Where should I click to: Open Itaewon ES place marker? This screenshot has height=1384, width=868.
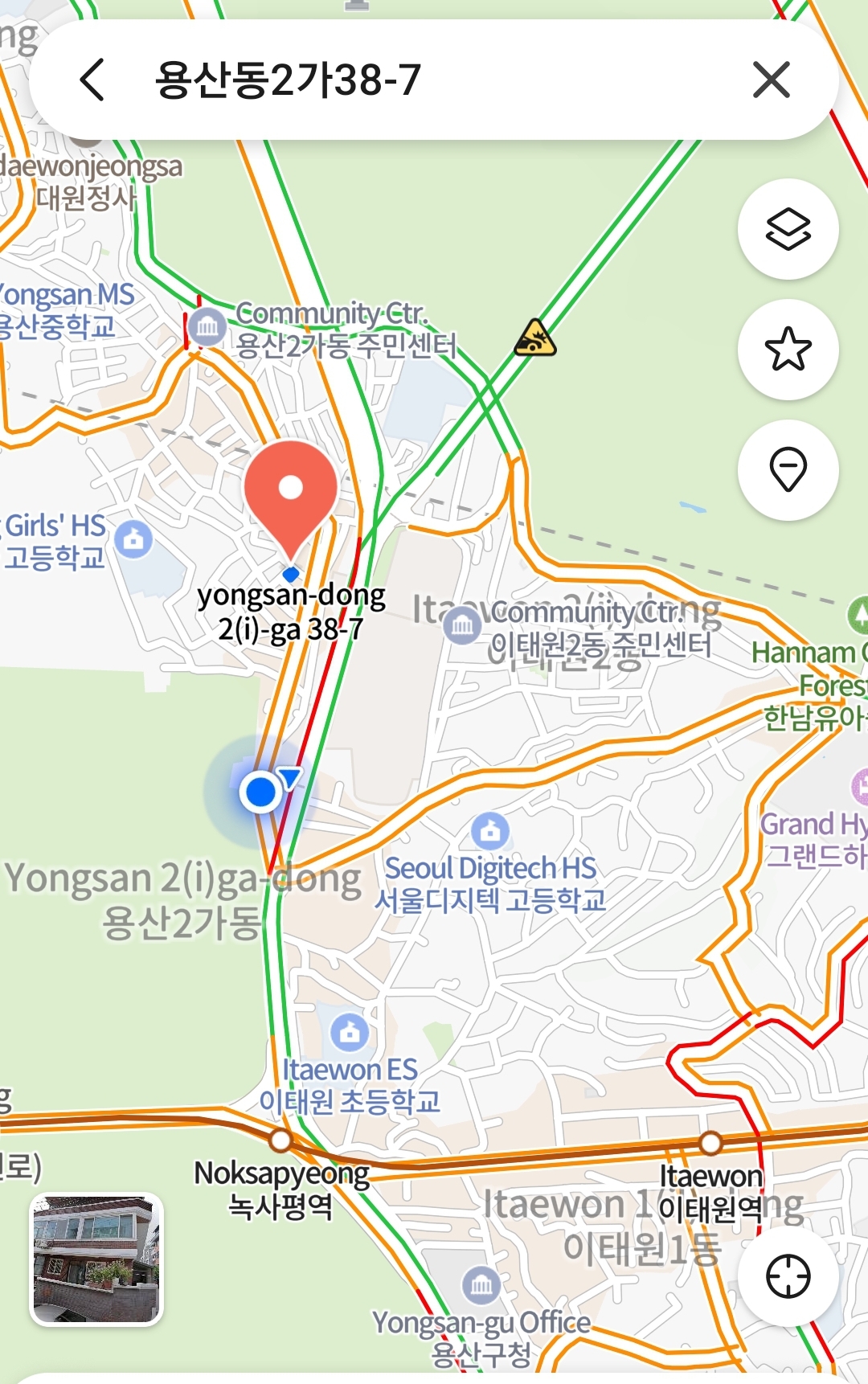(x=350, y=1032)
